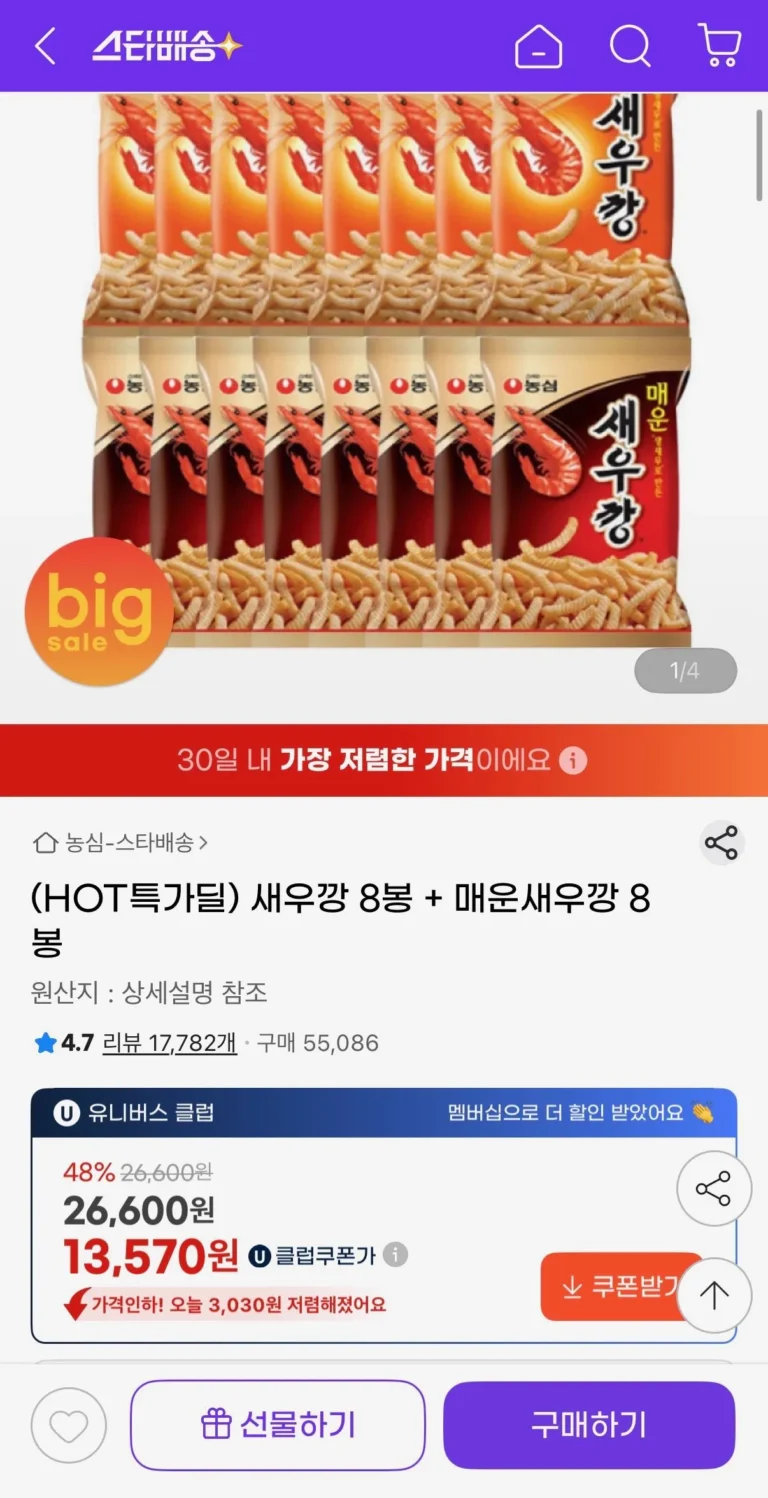This screenshot has width=768, height=1498.
Task: Jump to top with the up arrow
Action: point(713,1295)
